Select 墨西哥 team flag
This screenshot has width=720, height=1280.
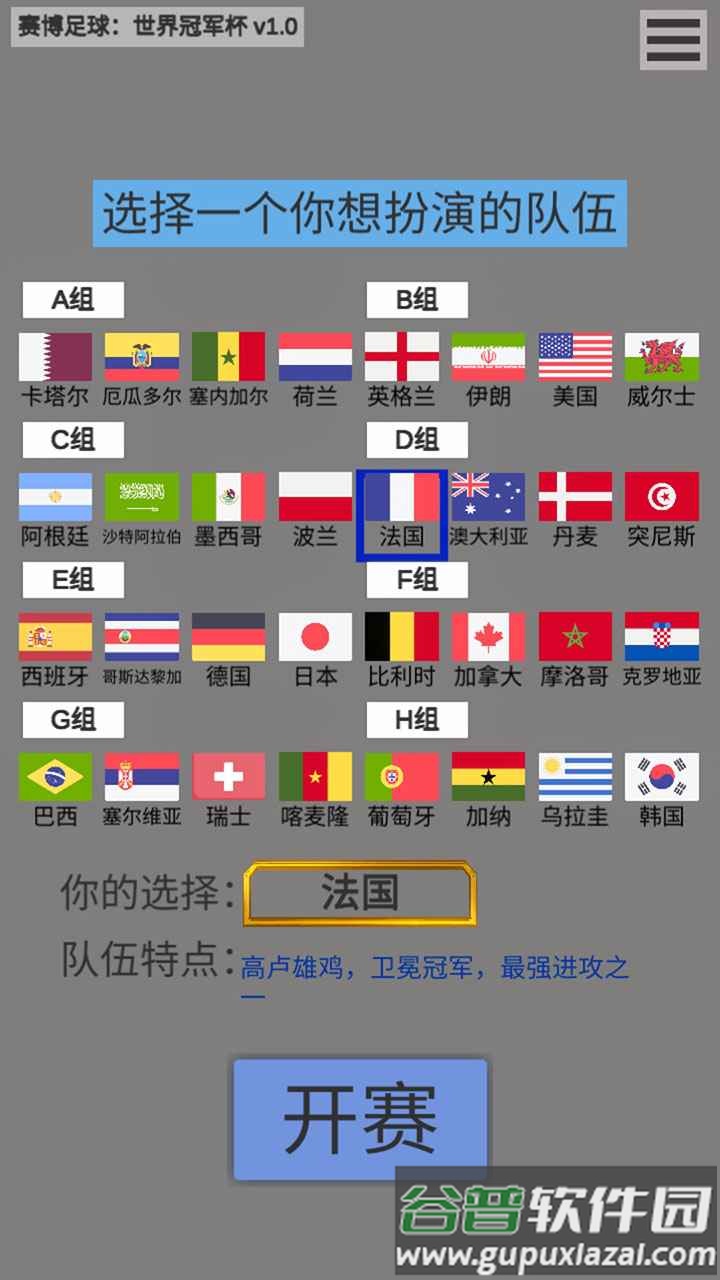pyautogui.click(x=228, y=497)
